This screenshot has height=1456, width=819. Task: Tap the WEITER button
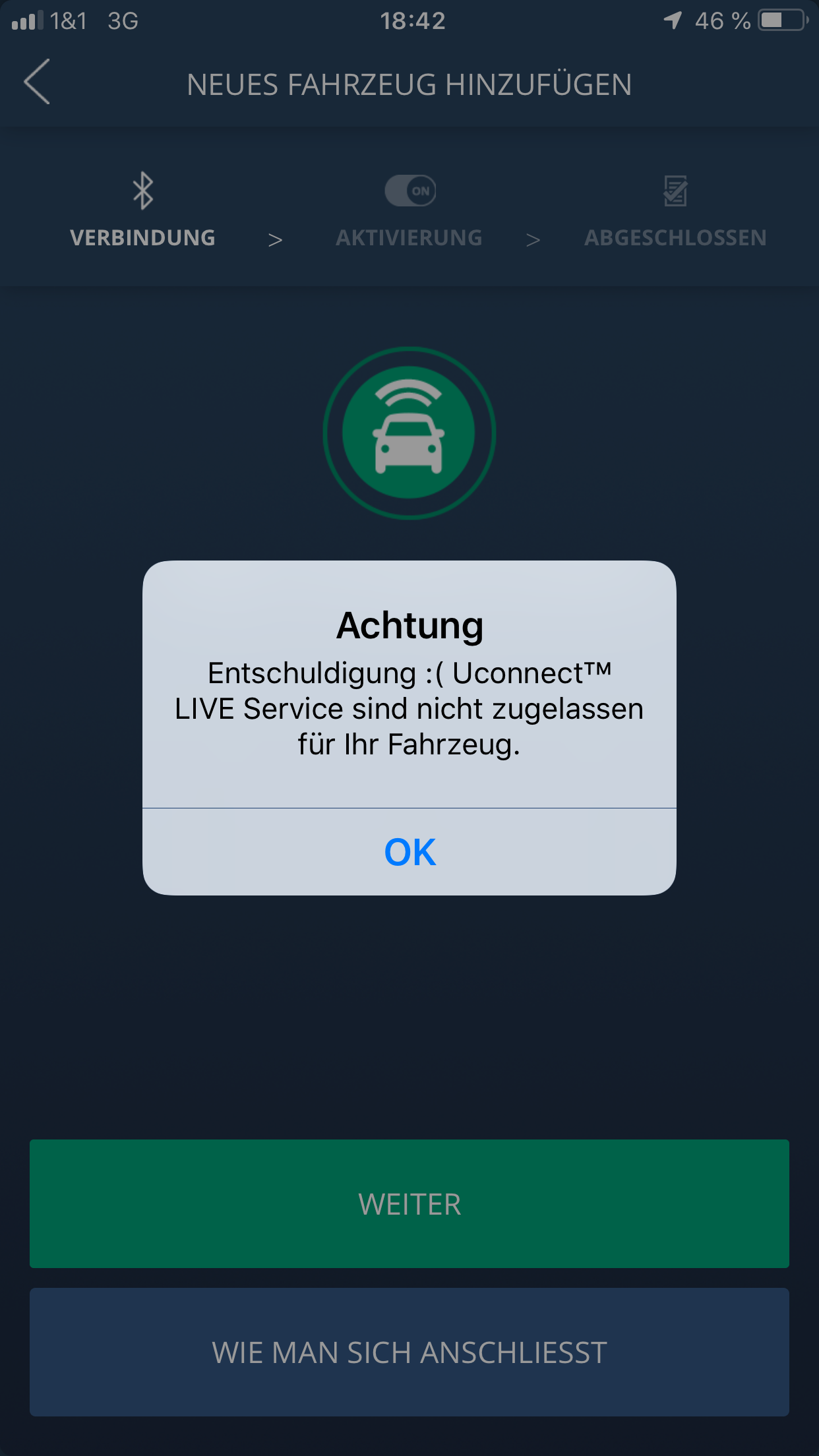pos(409,1203)
